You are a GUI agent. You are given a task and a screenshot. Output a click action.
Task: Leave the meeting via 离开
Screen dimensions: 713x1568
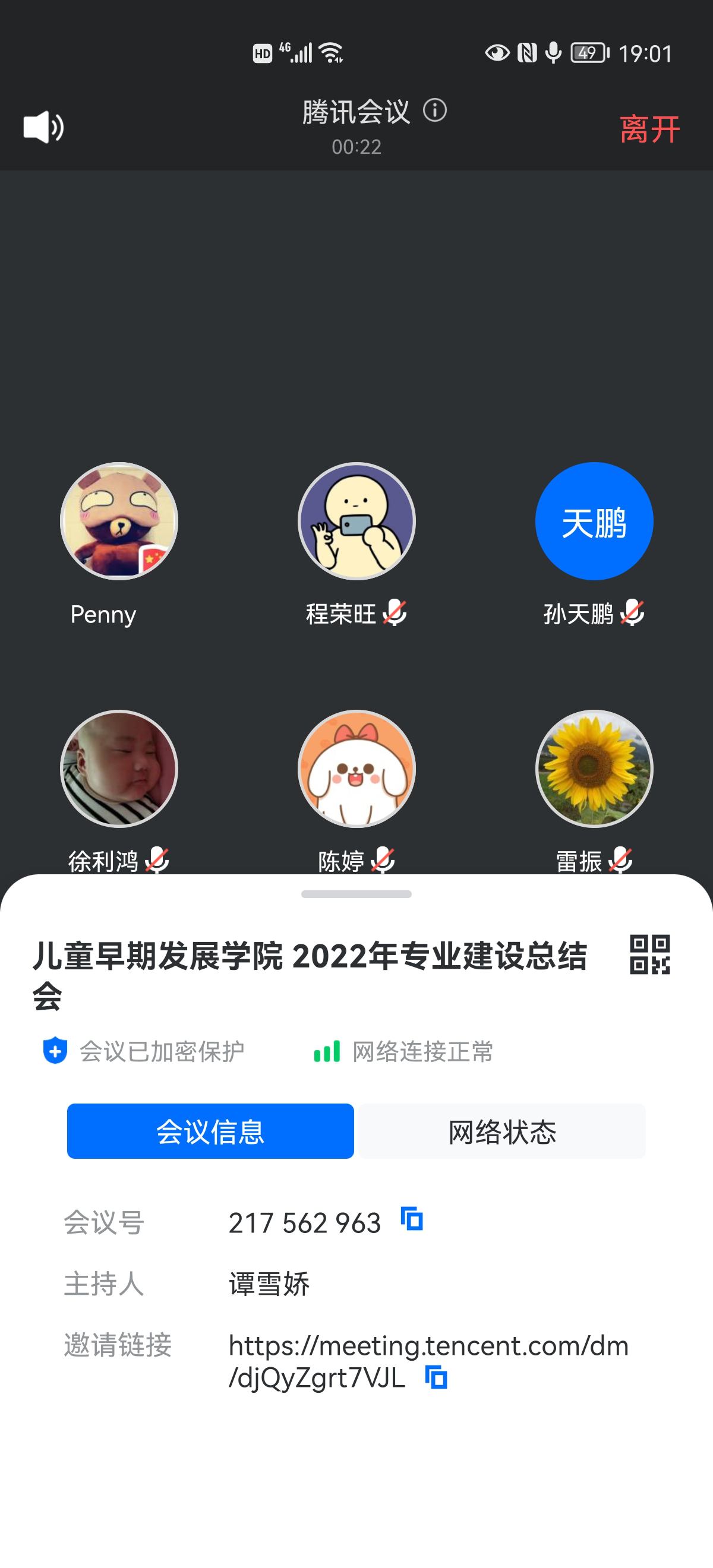coord(649,129)
